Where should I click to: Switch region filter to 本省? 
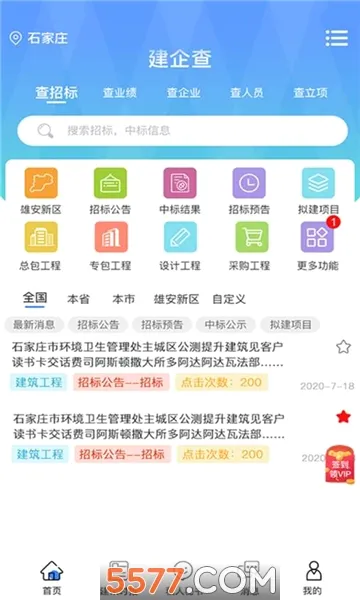coord(78,299)
